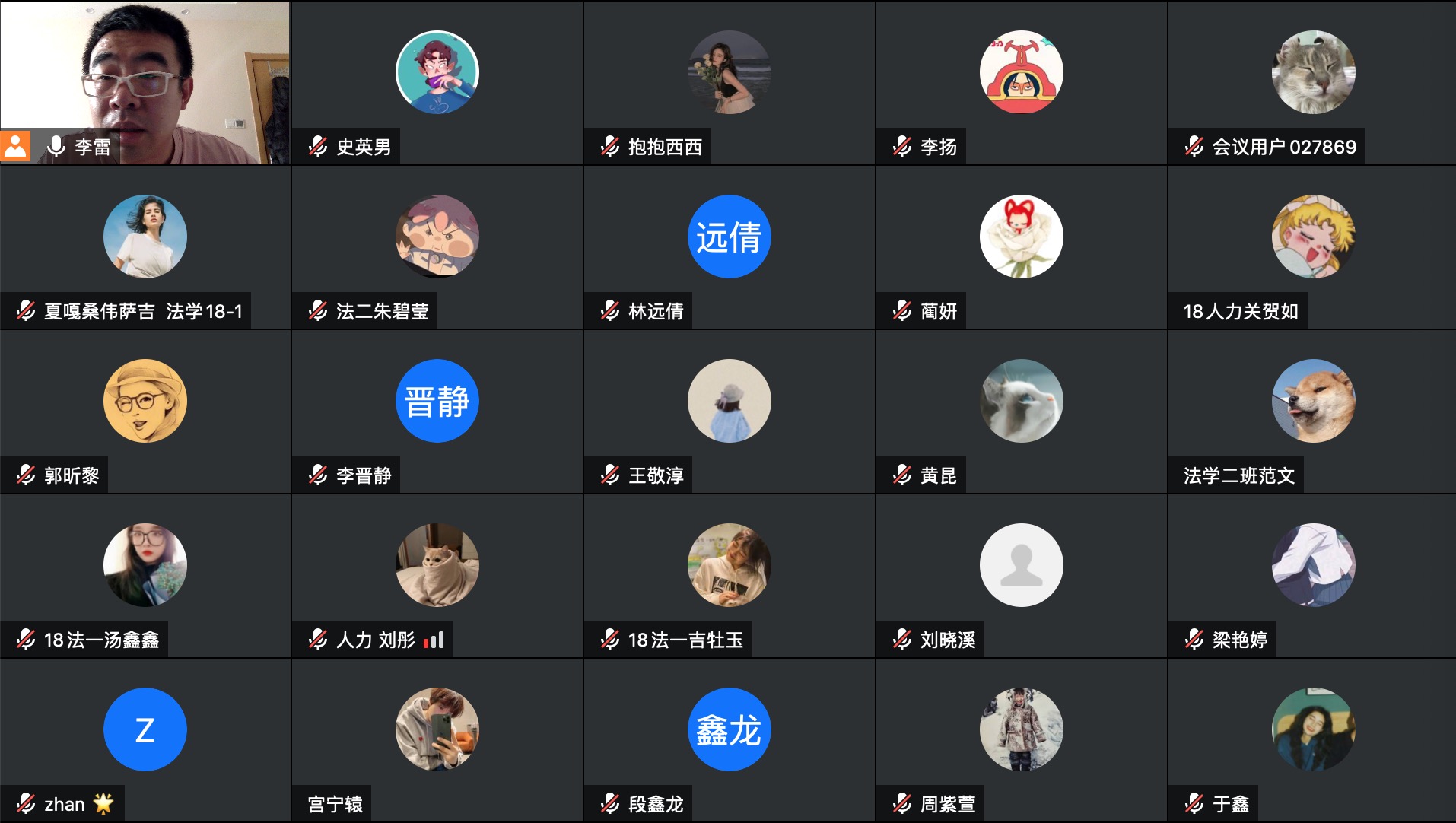Select the zhan participant tile
Viewport: 1456px width, 823px height.
click(145, 739)
